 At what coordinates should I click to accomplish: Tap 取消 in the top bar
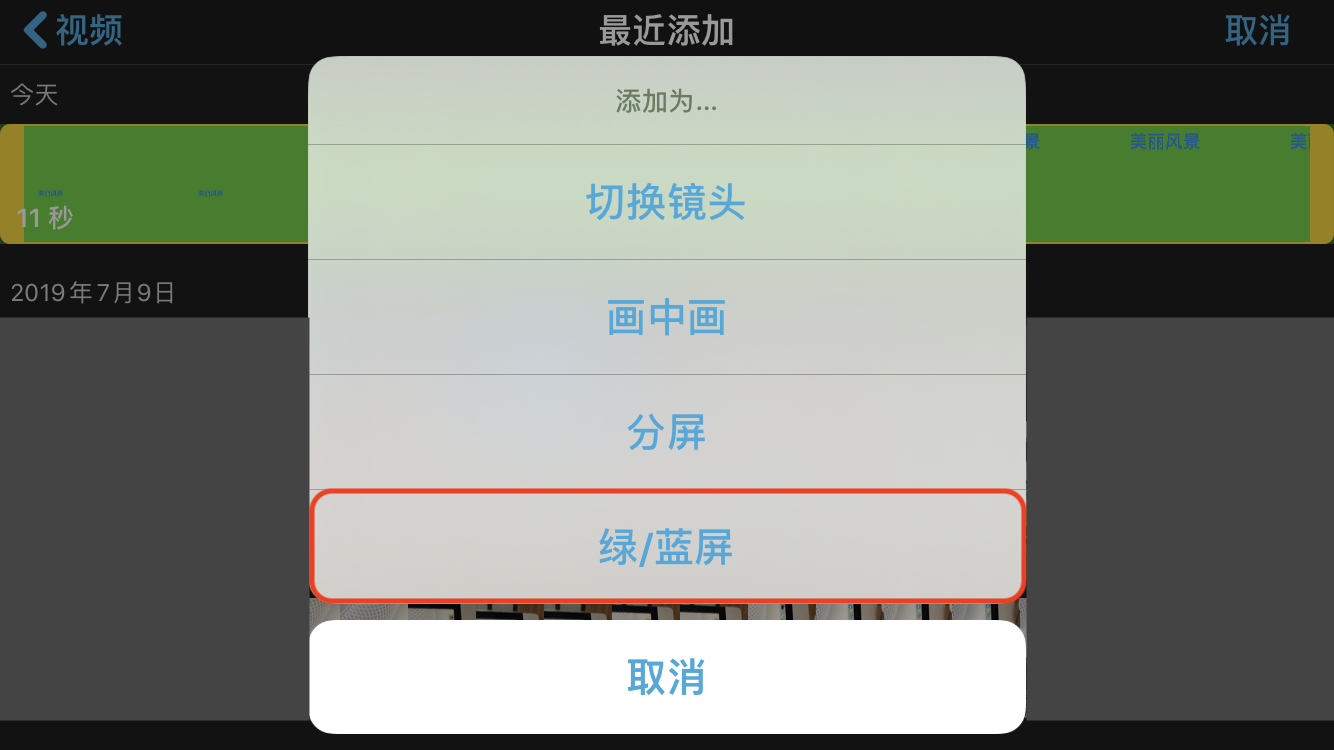click(x=1257, y=30)
